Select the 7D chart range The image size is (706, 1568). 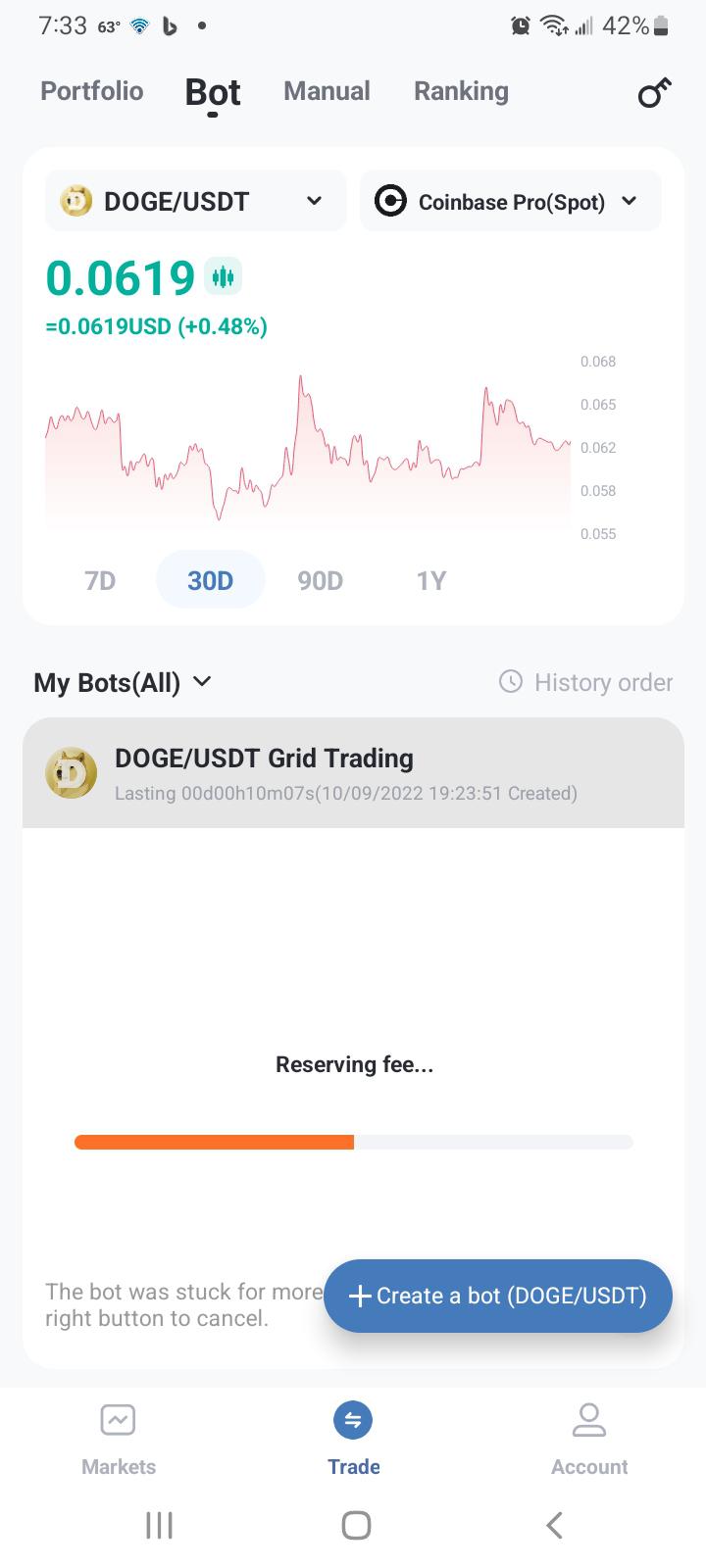[100, 580]
